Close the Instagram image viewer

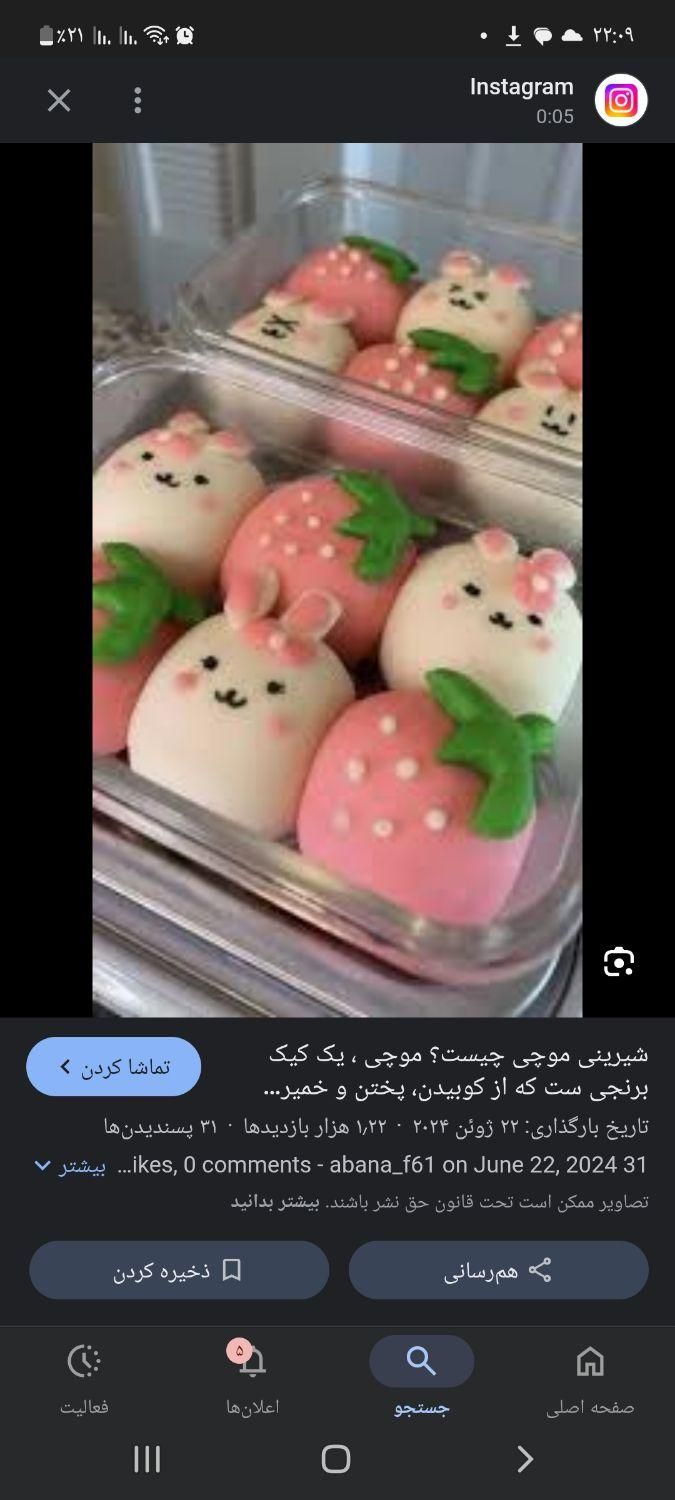(x=59, y=100)
